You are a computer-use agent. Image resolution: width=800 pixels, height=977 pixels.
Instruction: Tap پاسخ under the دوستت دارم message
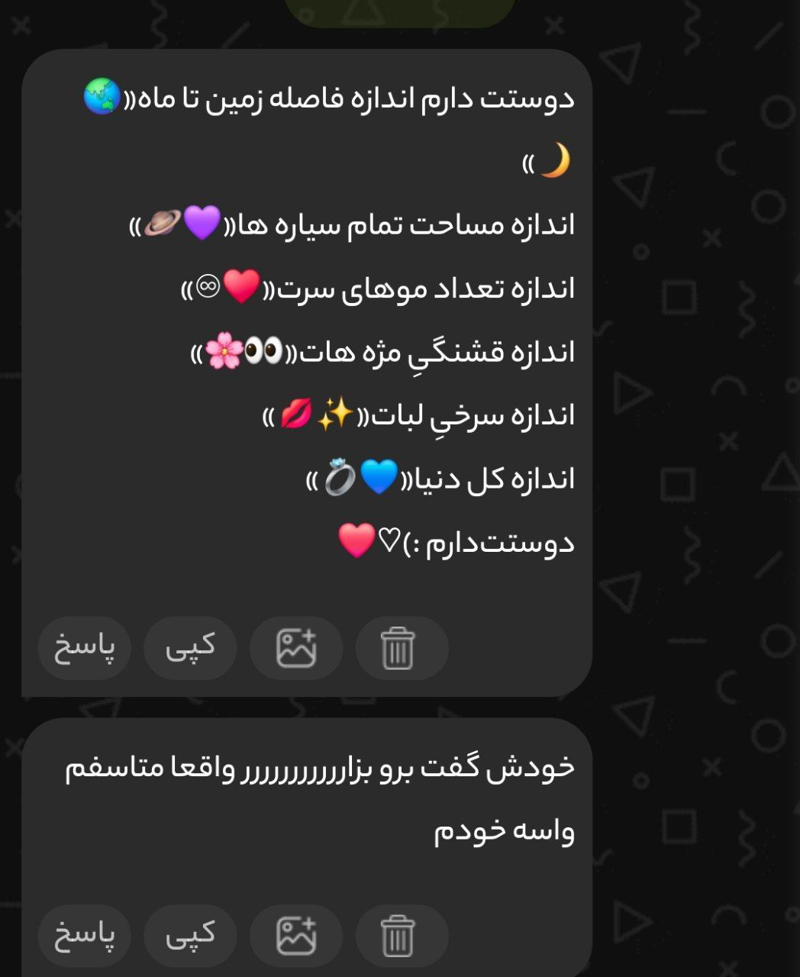coord(85,649)
